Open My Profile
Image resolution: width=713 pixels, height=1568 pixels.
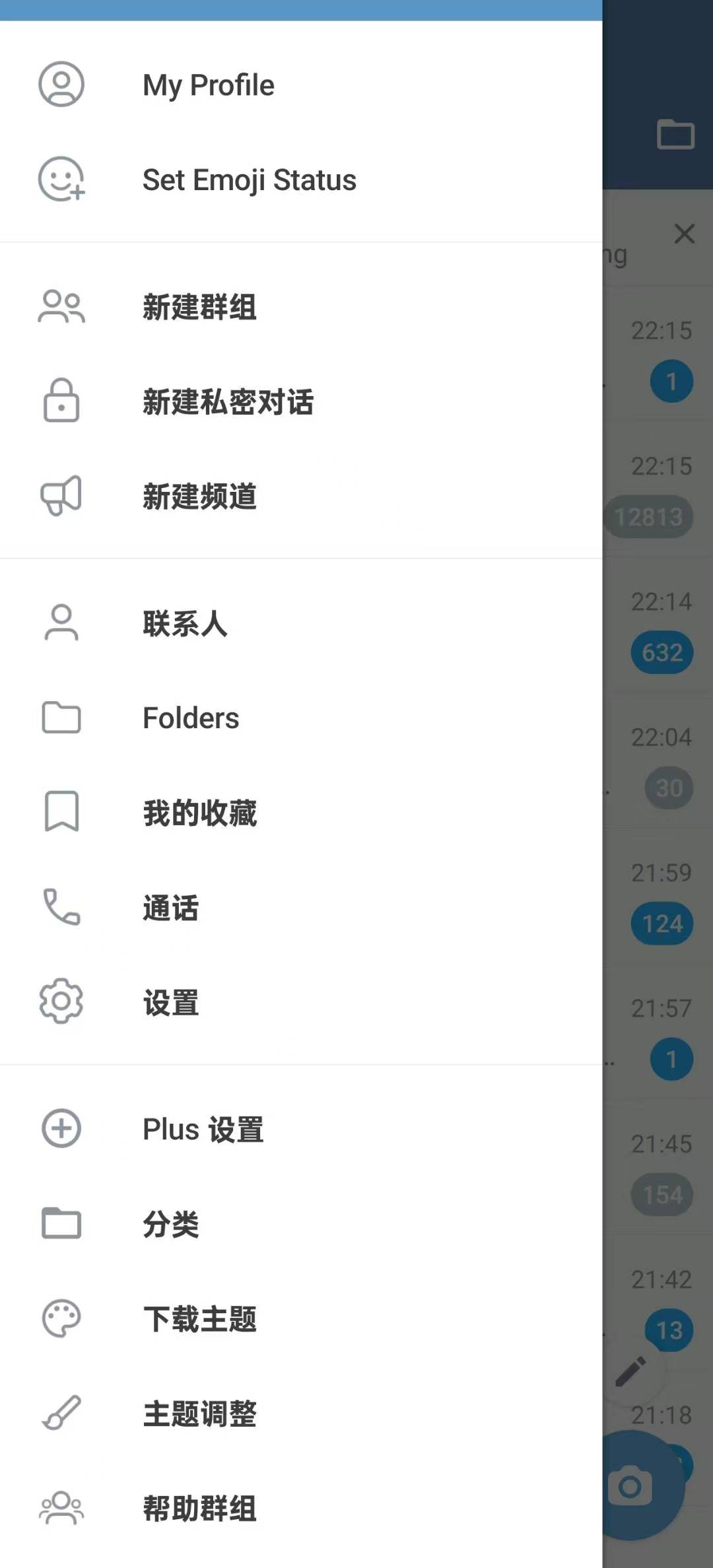tap(301, 85)
